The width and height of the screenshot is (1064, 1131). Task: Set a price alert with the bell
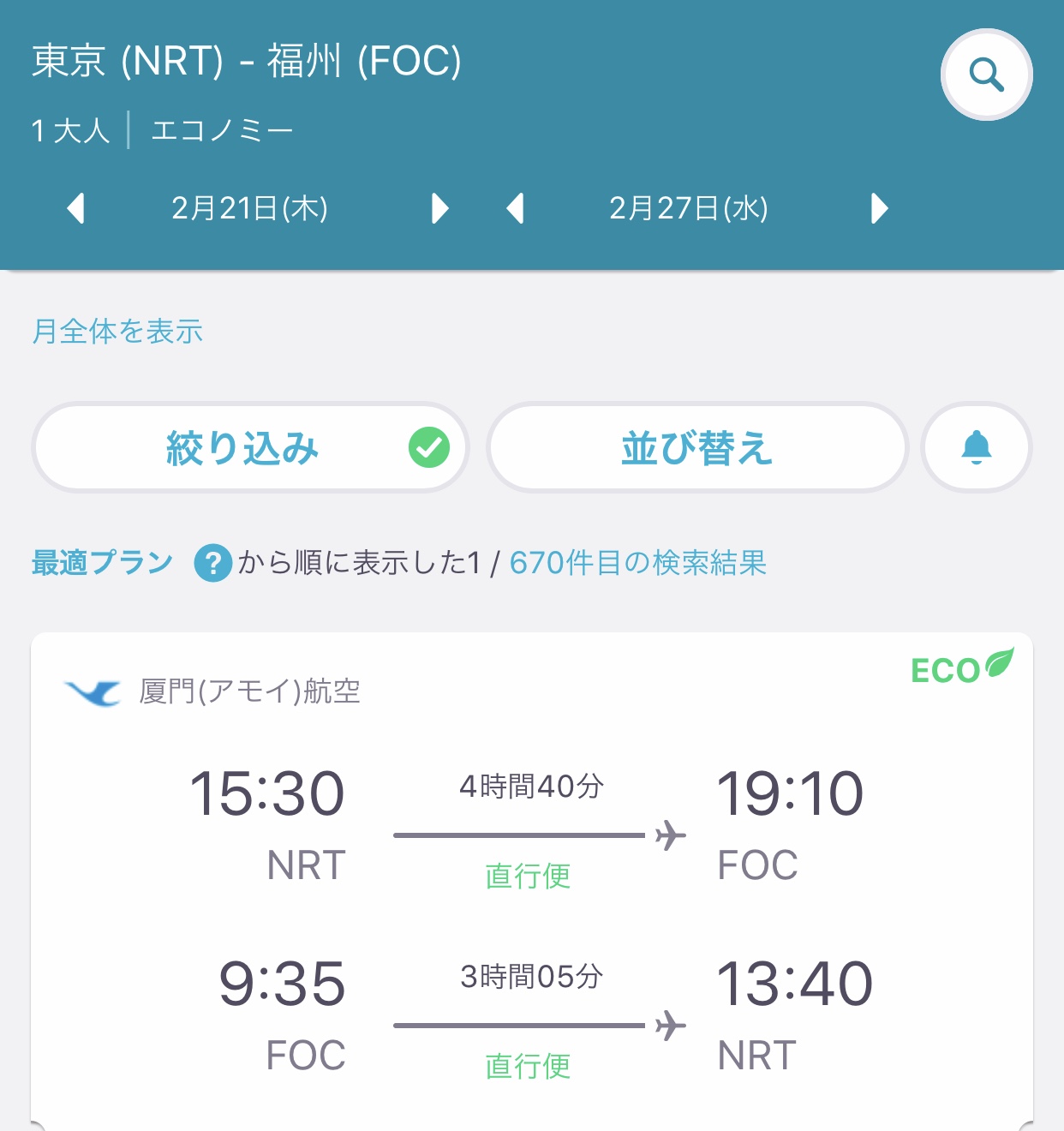[x=976, y=447]
